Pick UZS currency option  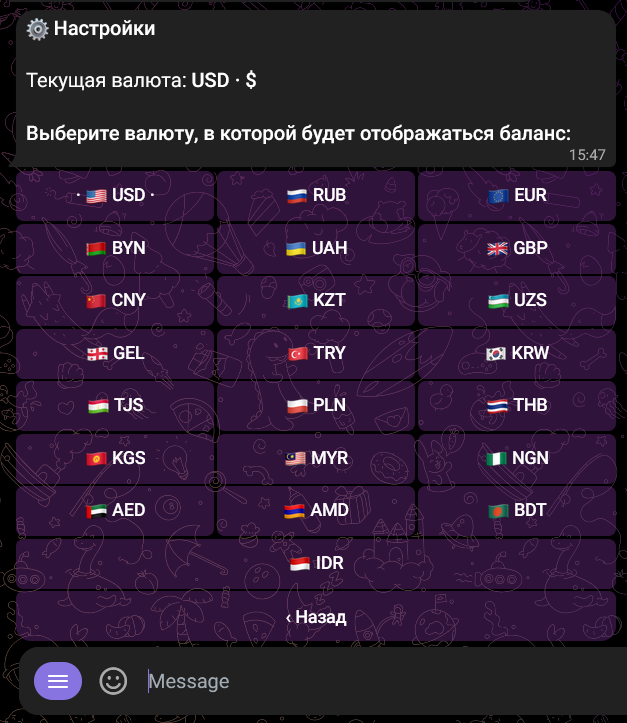[x=517, y=300]
